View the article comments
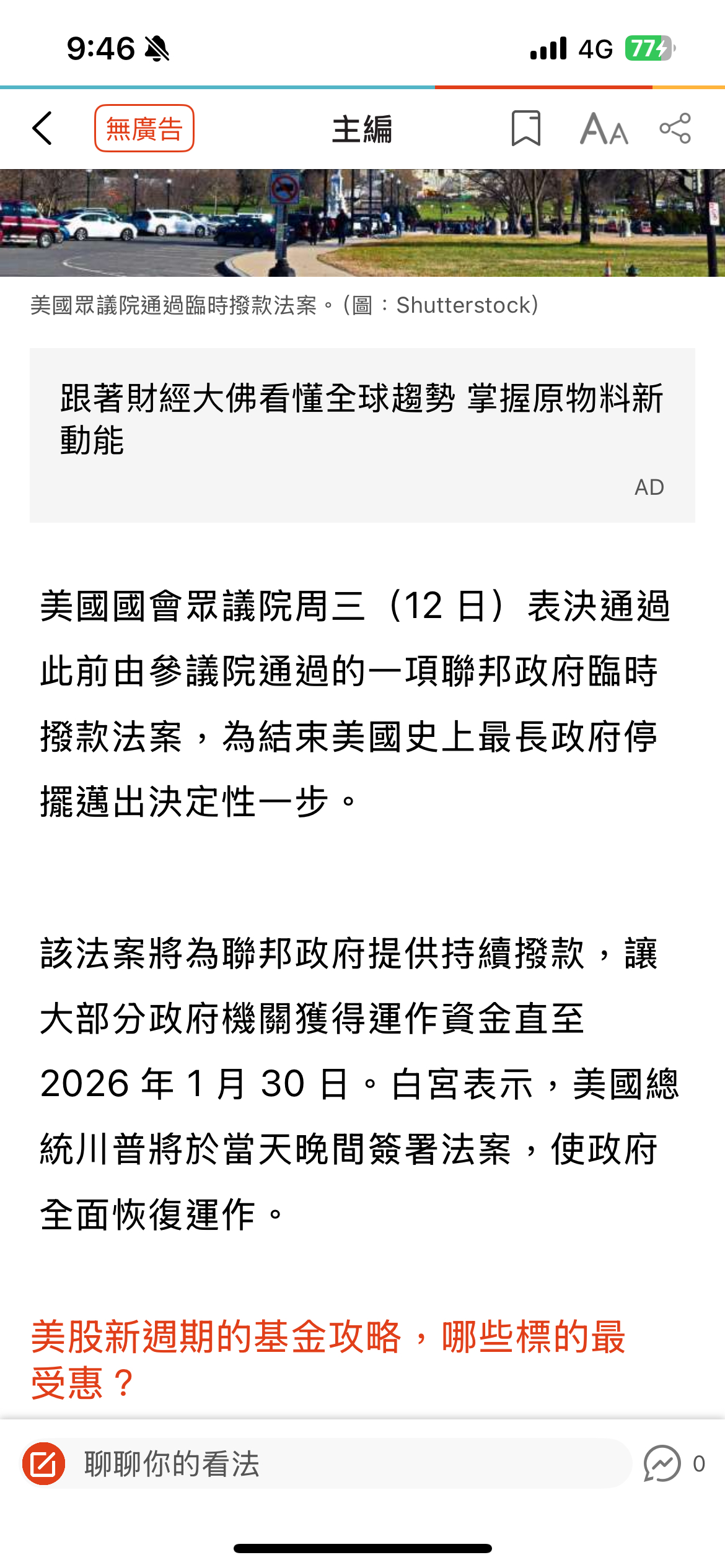725x1568 pixels. [x=673, y=1464]
